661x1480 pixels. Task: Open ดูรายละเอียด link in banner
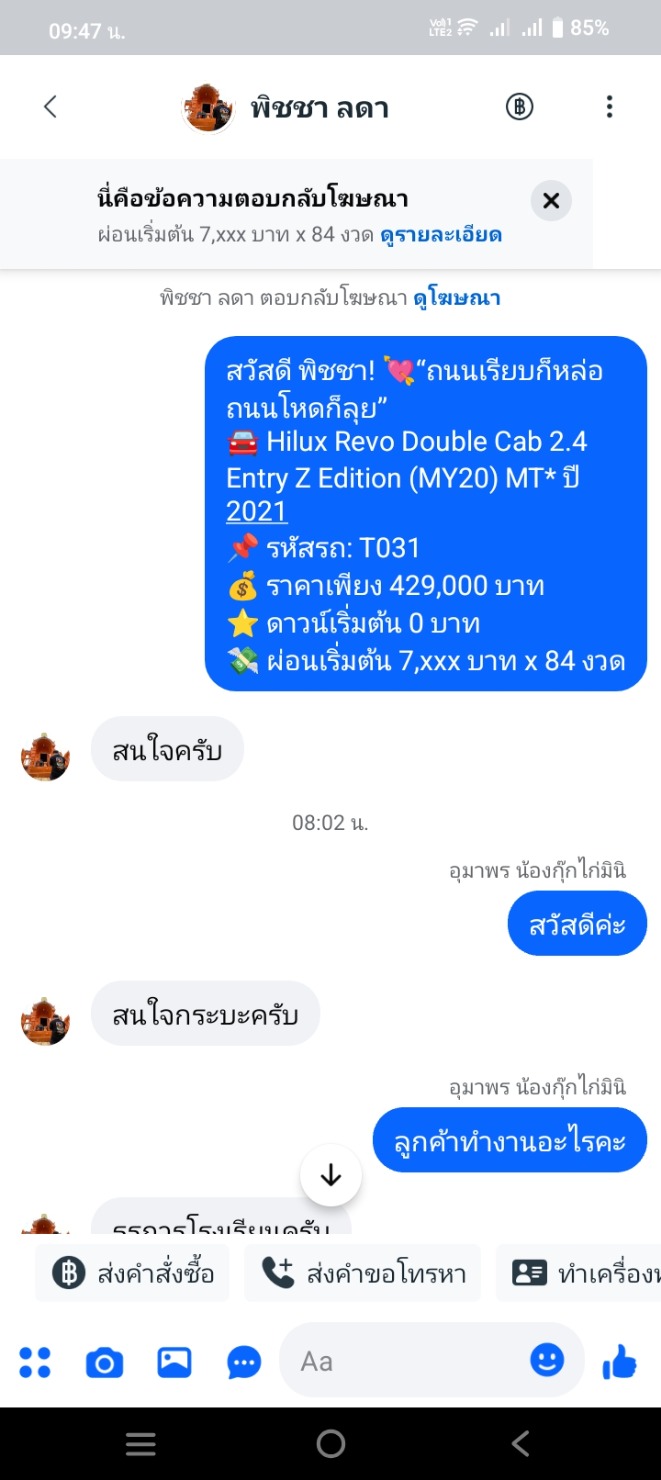[440, 236]
